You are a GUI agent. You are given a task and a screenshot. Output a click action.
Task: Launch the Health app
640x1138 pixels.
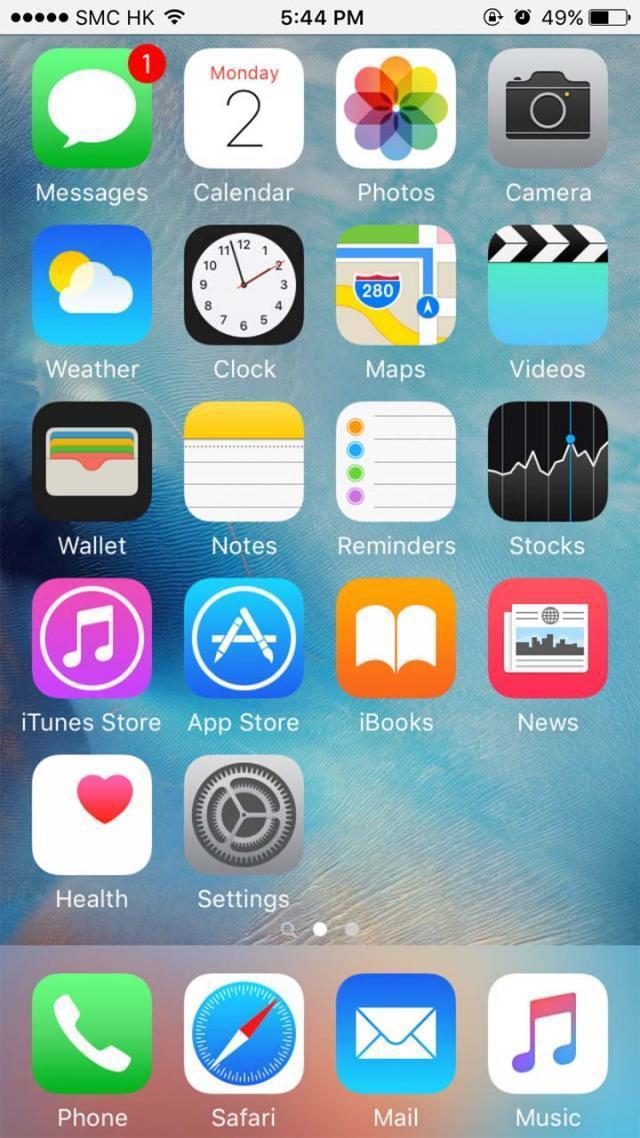point(92,815)
